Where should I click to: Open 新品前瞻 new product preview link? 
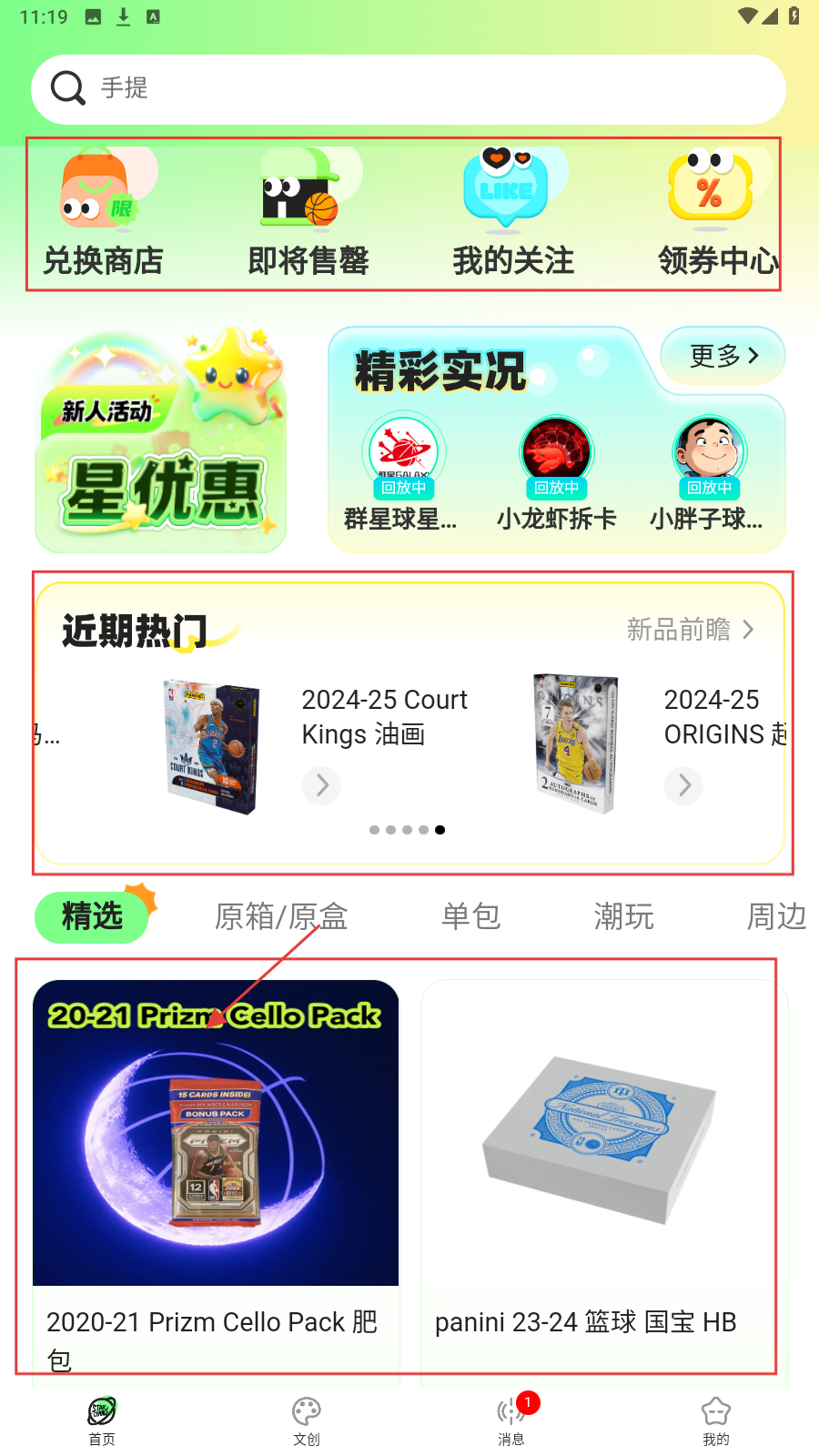tap(690, 630)
